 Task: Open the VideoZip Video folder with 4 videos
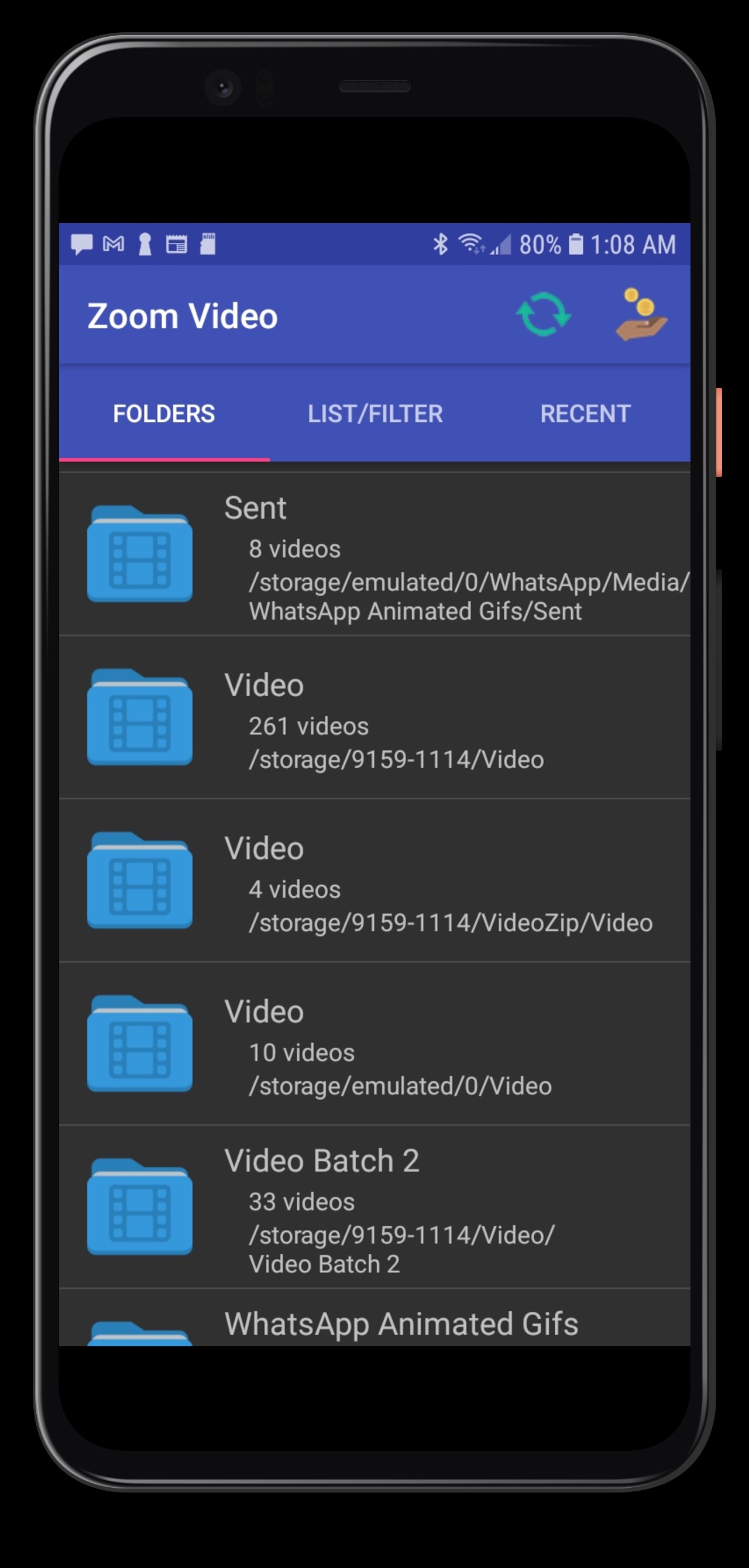point(374,881)
